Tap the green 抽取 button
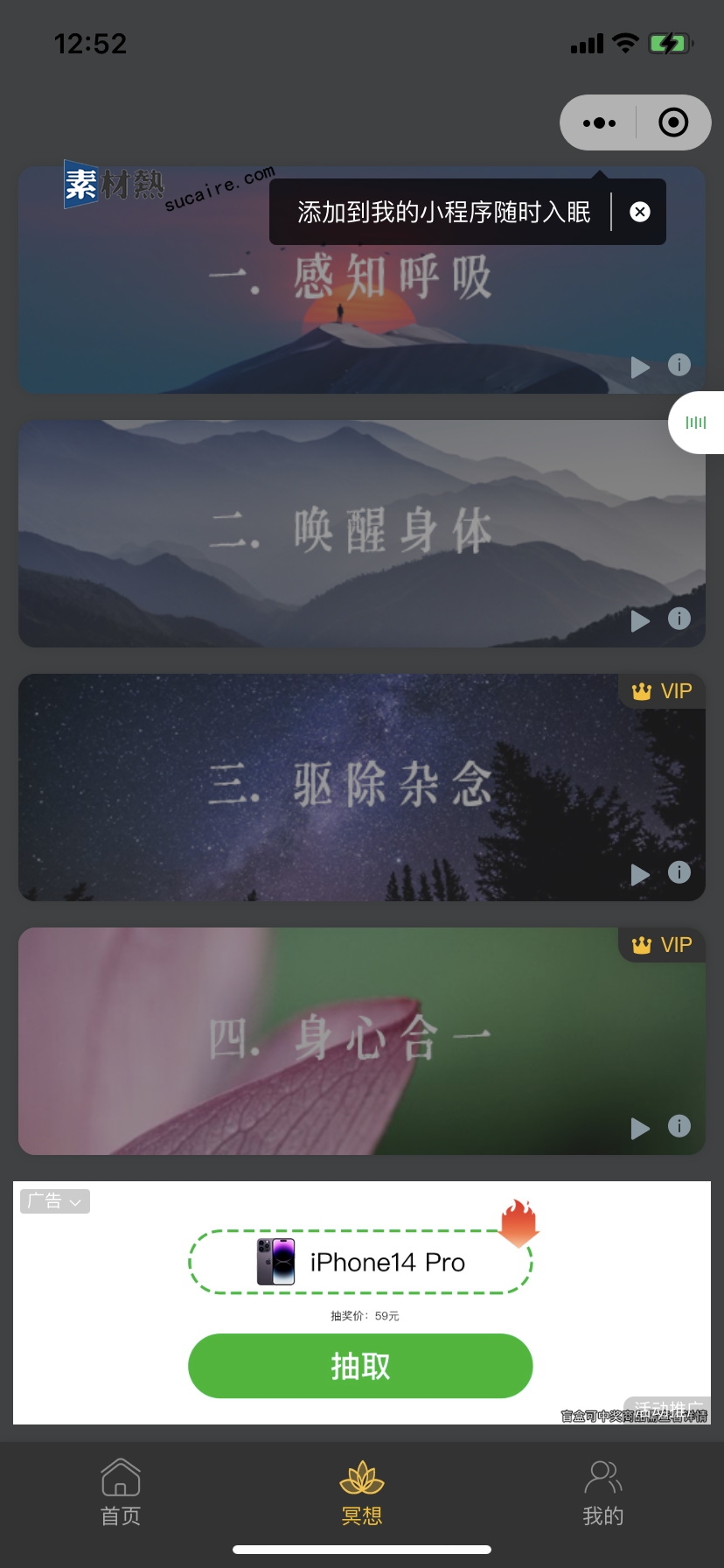Screen dimensions: 724x1568 (x=360, y=1366)
